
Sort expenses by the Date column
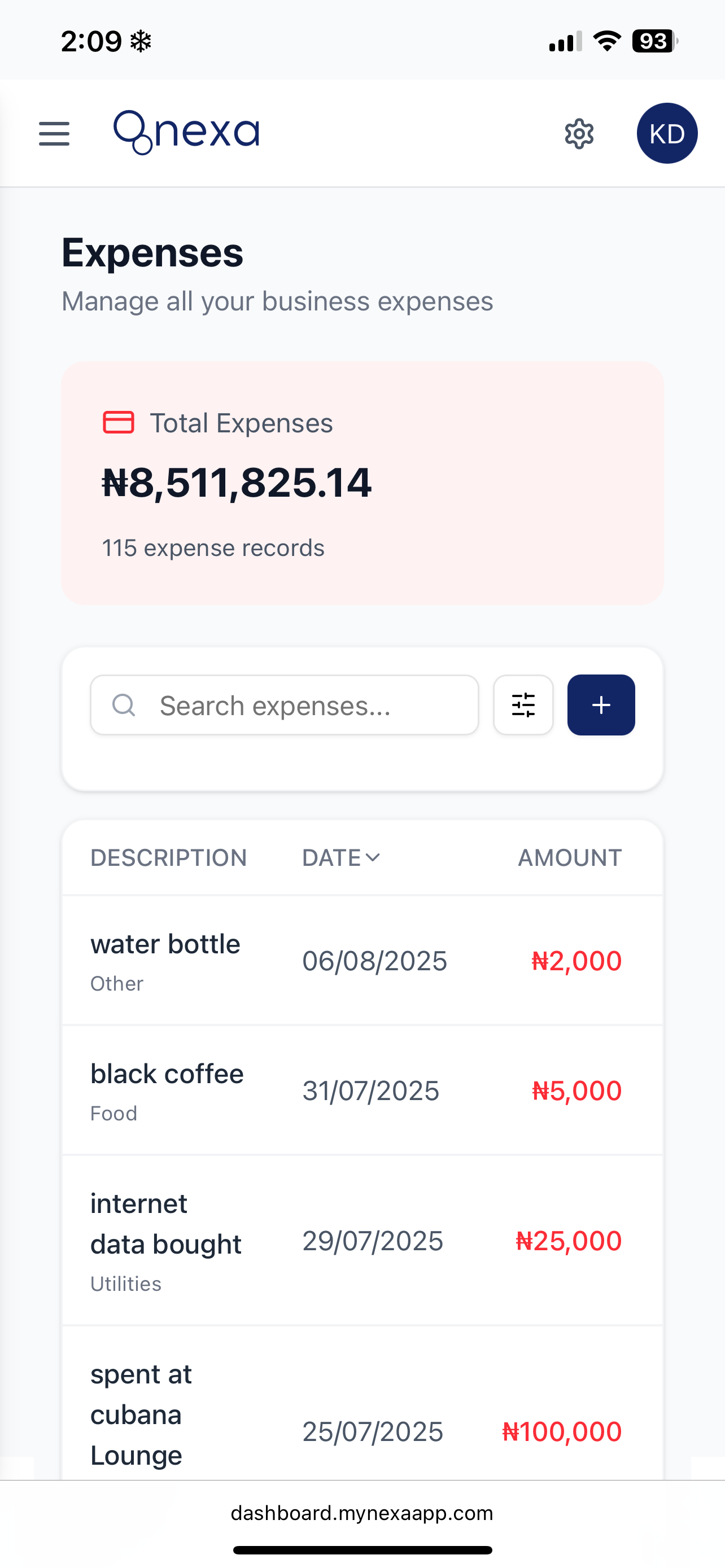point(341,857)
